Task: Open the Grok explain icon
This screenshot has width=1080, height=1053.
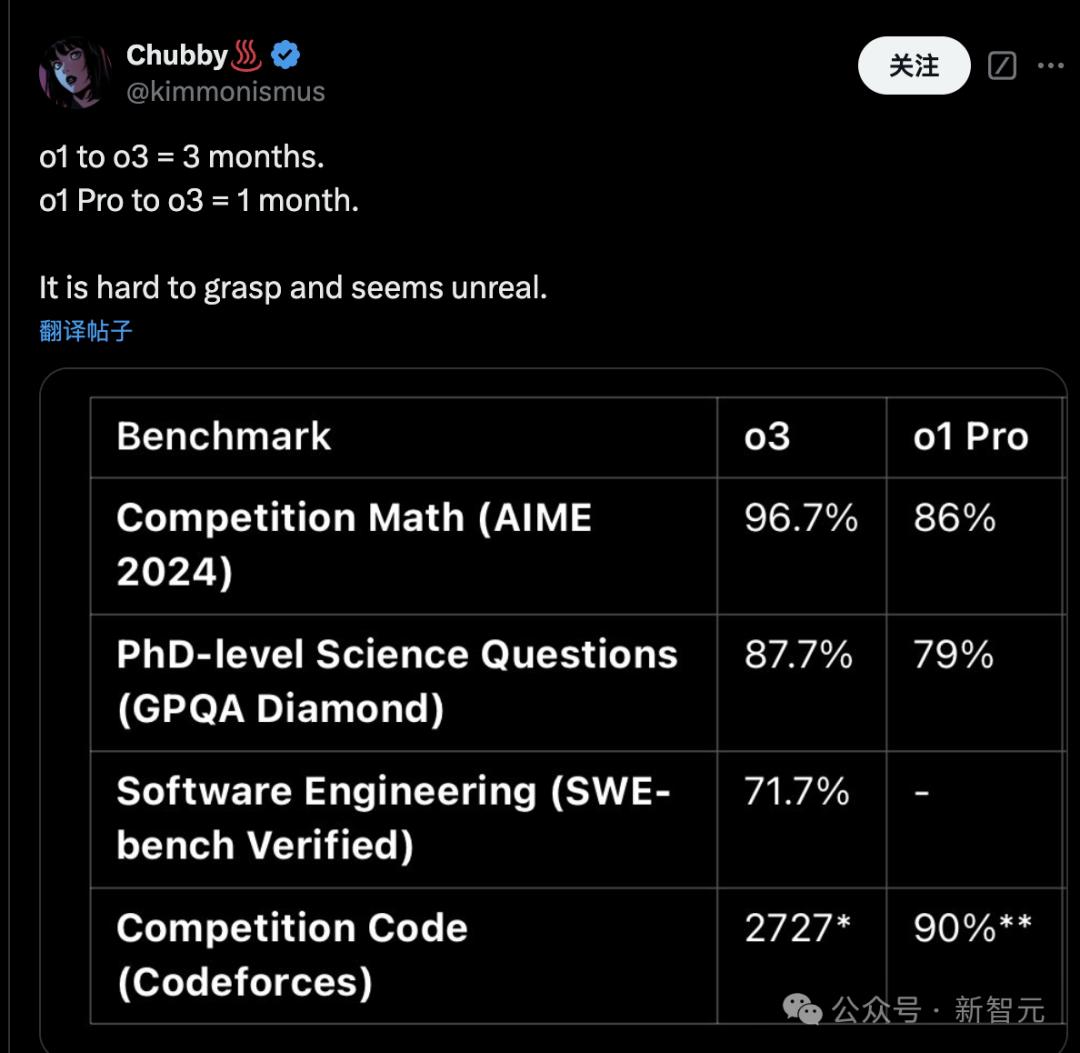Action: coord(1002,66)
